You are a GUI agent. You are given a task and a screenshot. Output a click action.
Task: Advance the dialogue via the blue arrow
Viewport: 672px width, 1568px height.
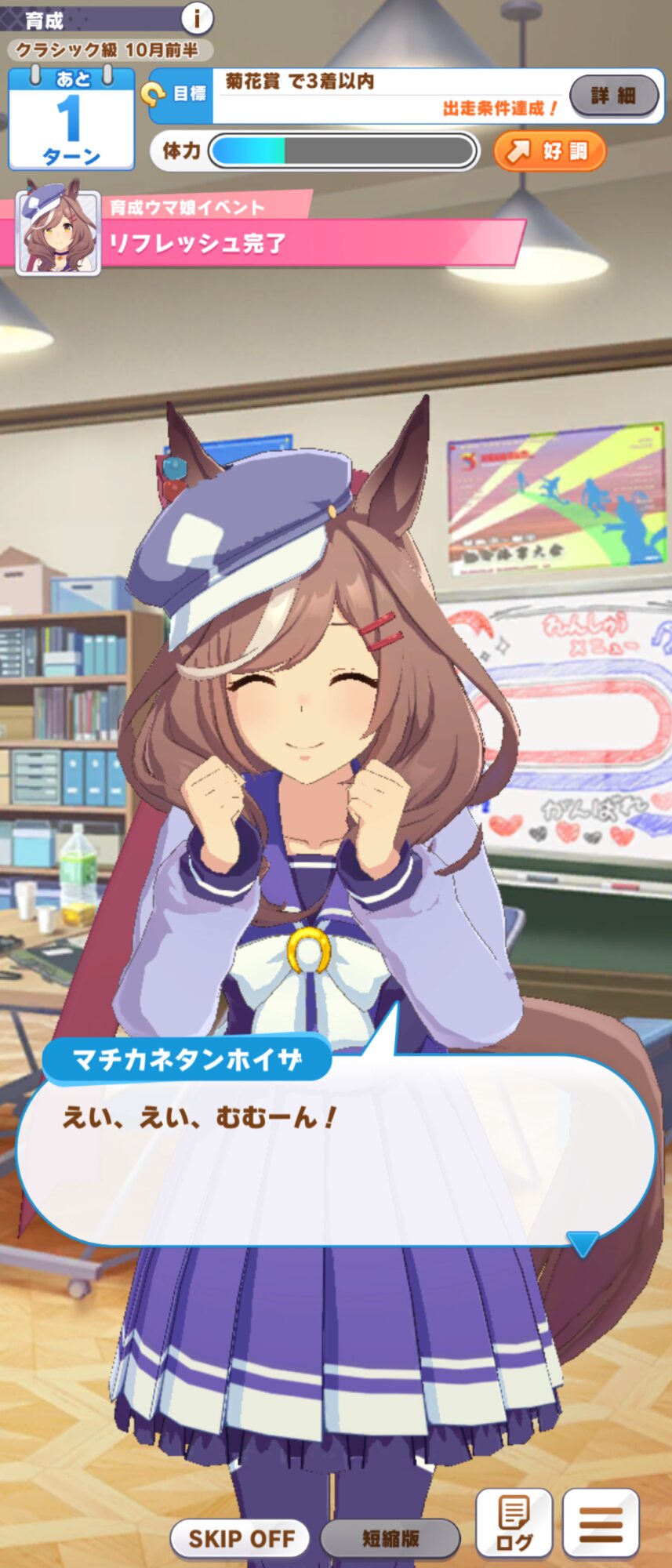point(582,1243)
